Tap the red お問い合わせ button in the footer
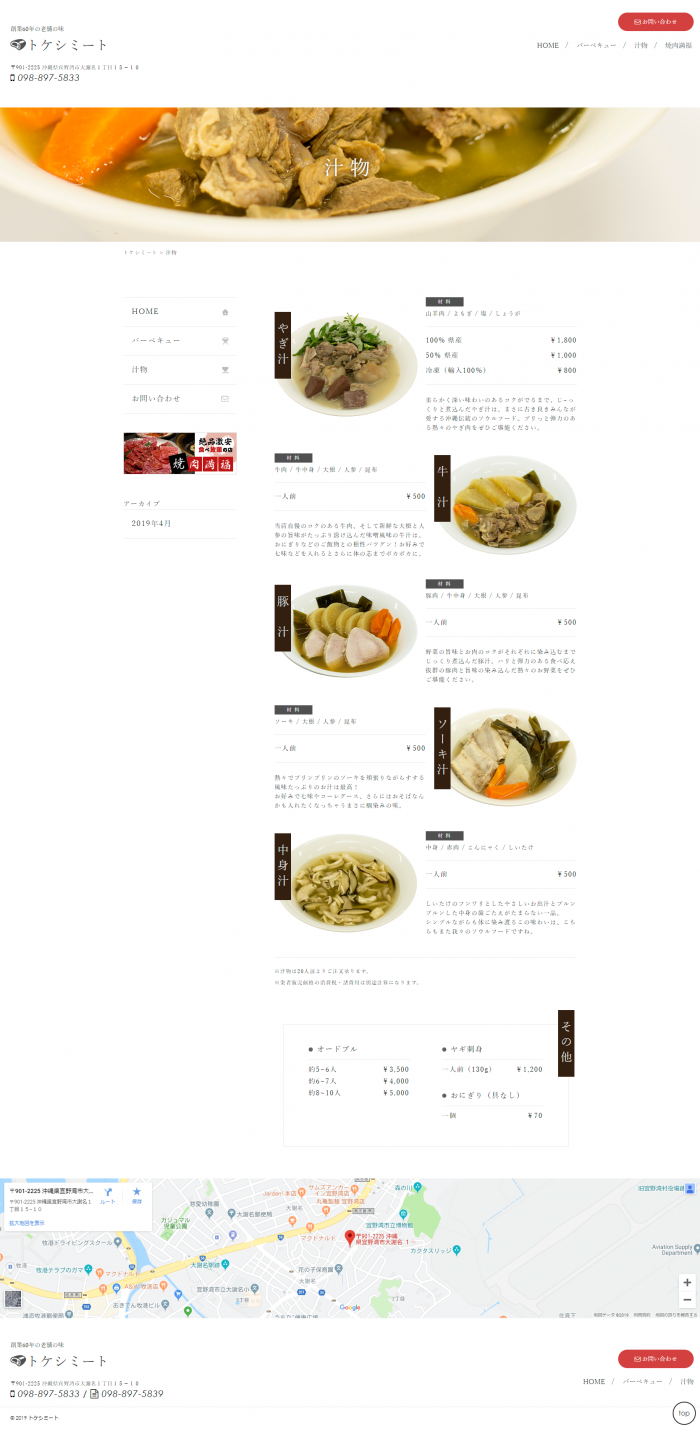The image size is (700, 1429). (x=655, y=1359)
